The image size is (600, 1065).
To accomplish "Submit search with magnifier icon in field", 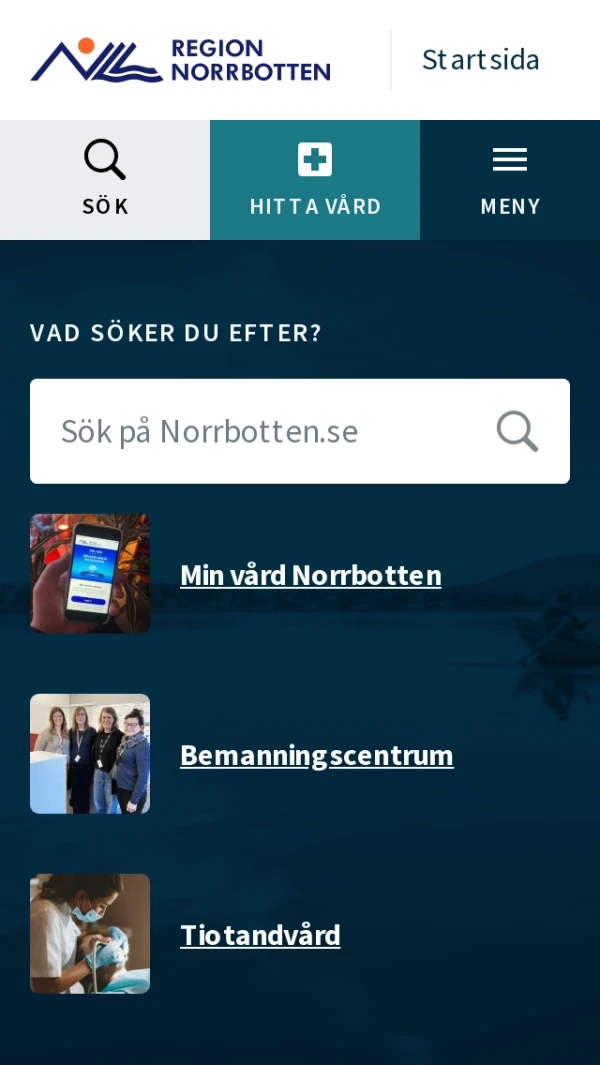I will (x=517, y=431).
